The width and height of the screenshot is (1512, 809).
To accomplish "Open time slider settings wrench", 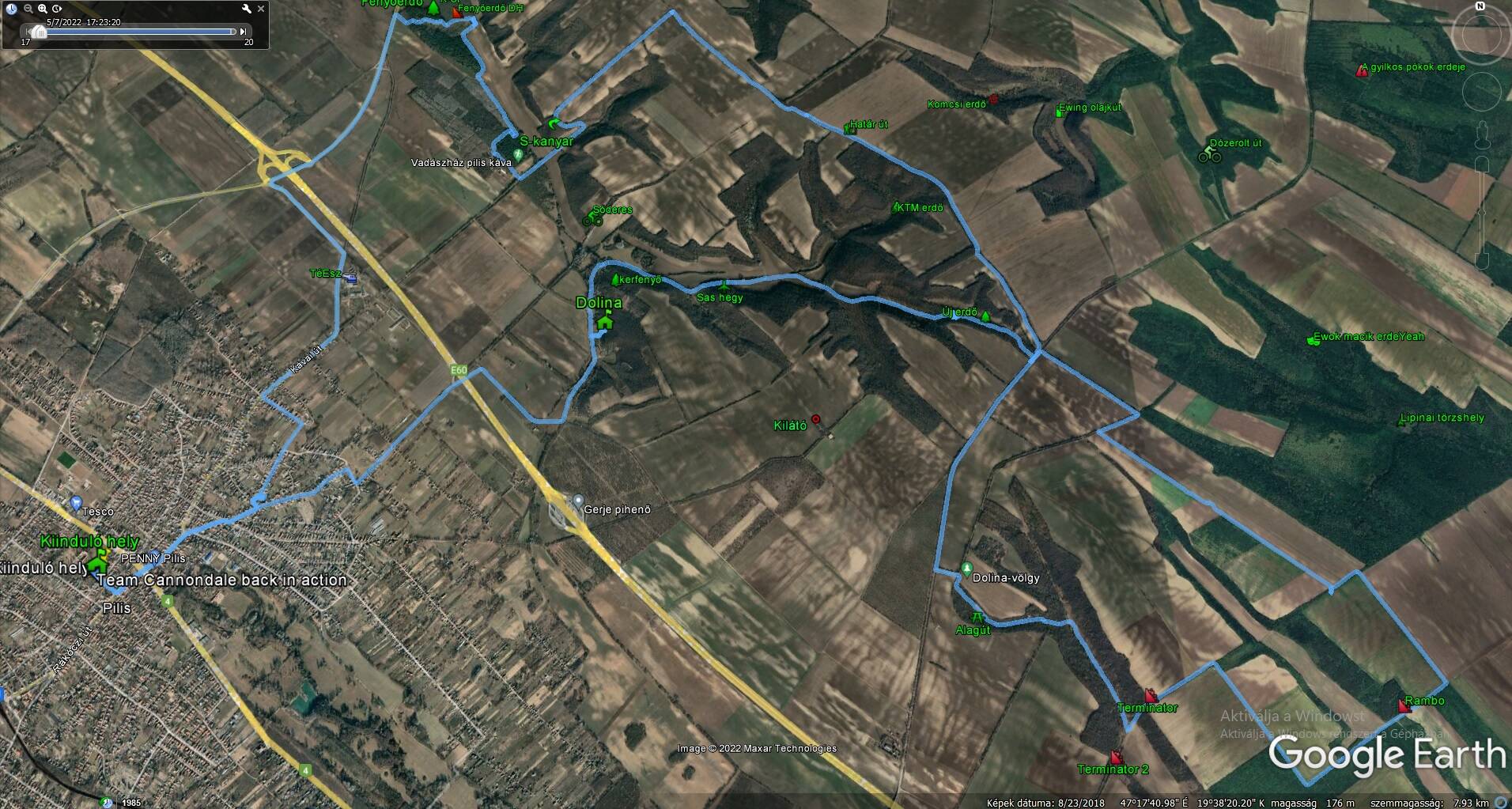I will (x=247, y=9).
